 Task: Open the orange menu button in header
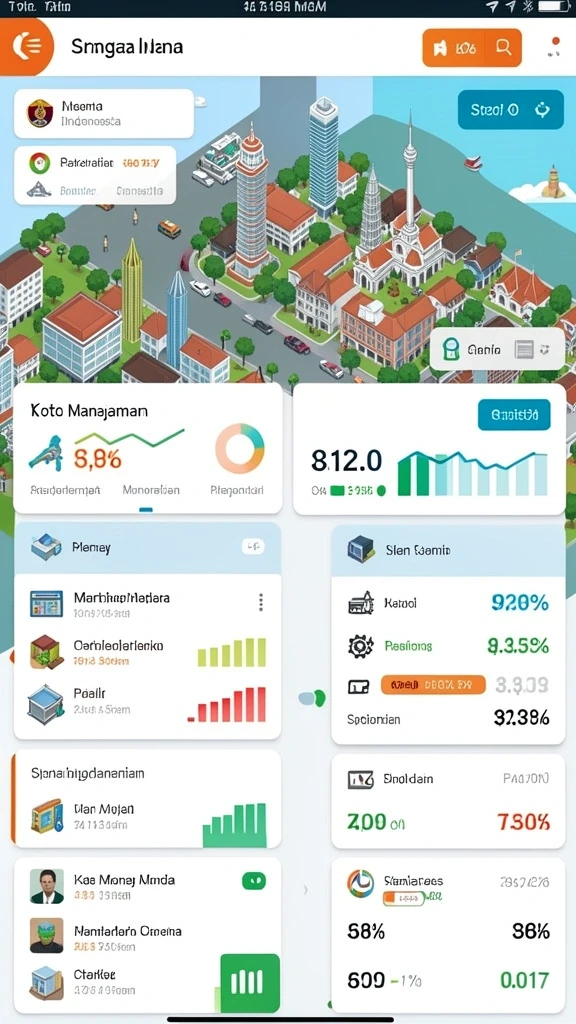click(x=25, y=46)
